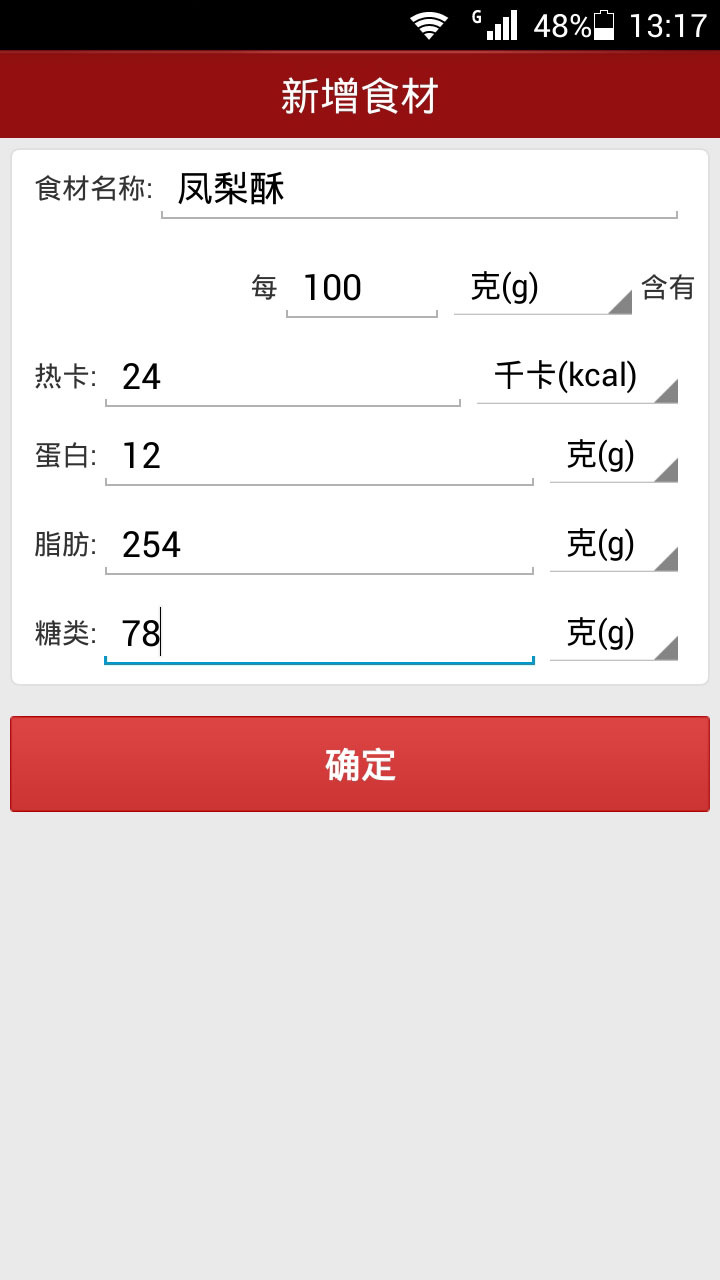
Task: Edit the 蛋白 protein value field
Action: point(318,456)
